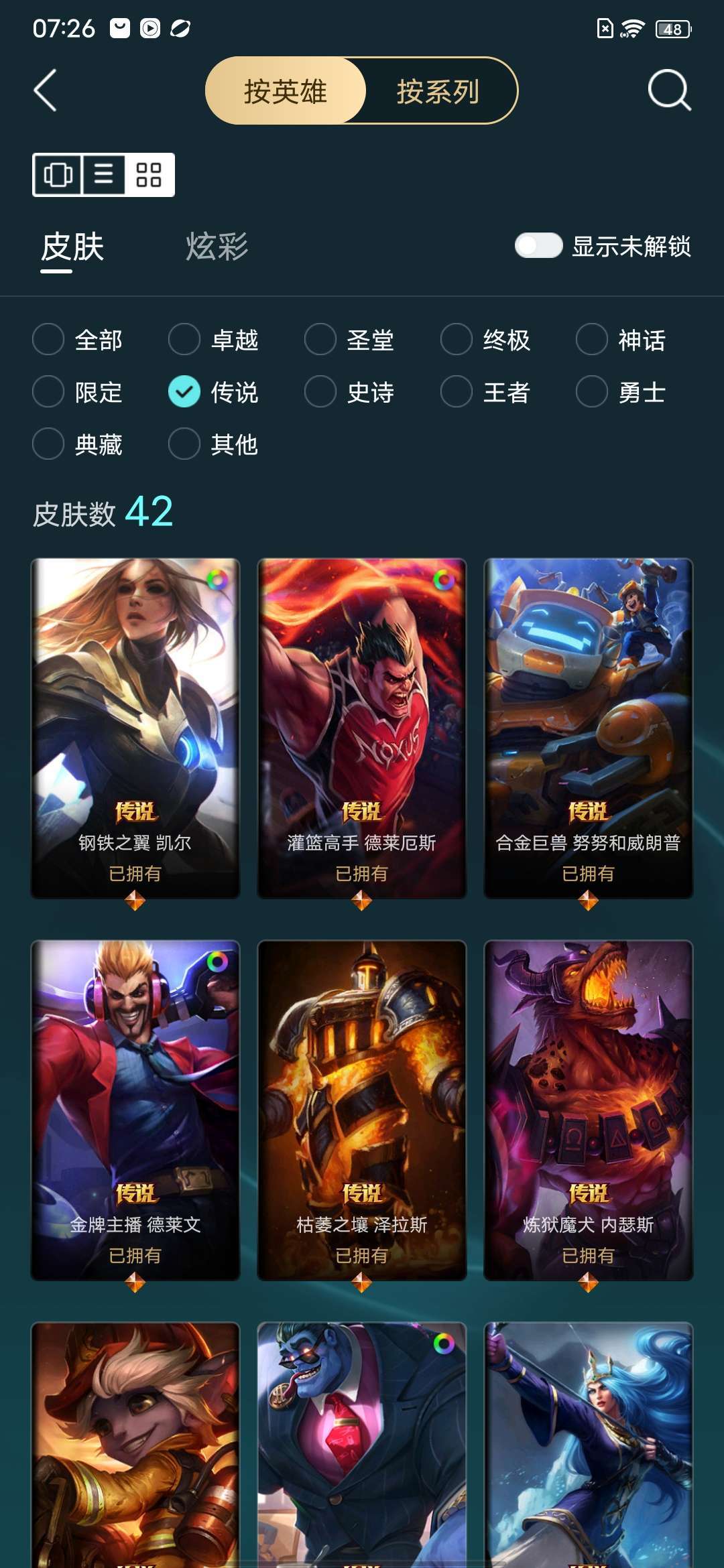
Task: Open the 炫彩 tab
Action: (x=217, y=247)
